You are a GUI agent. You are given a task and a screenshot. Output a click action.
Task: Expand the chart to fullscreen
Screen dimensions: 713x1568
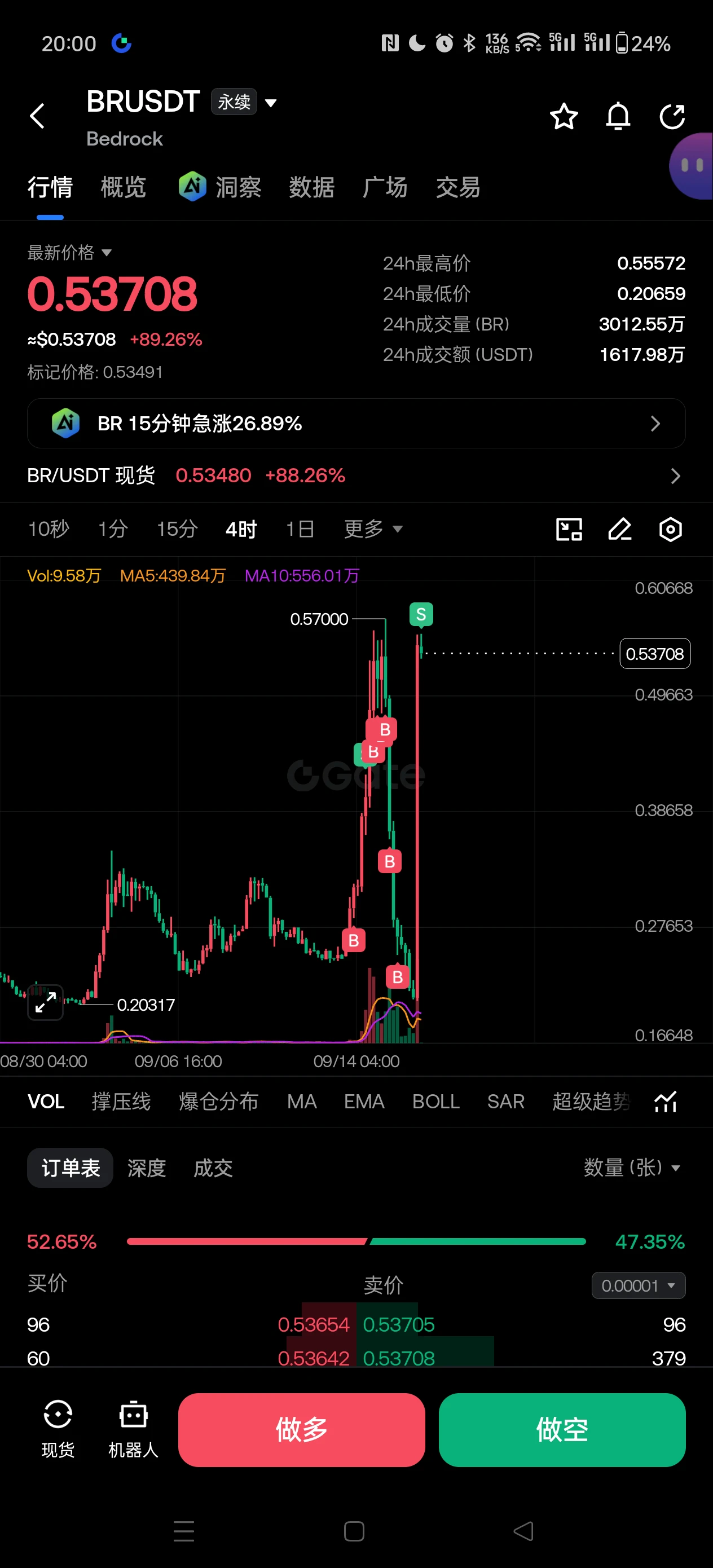click(x=46, y=1002)
